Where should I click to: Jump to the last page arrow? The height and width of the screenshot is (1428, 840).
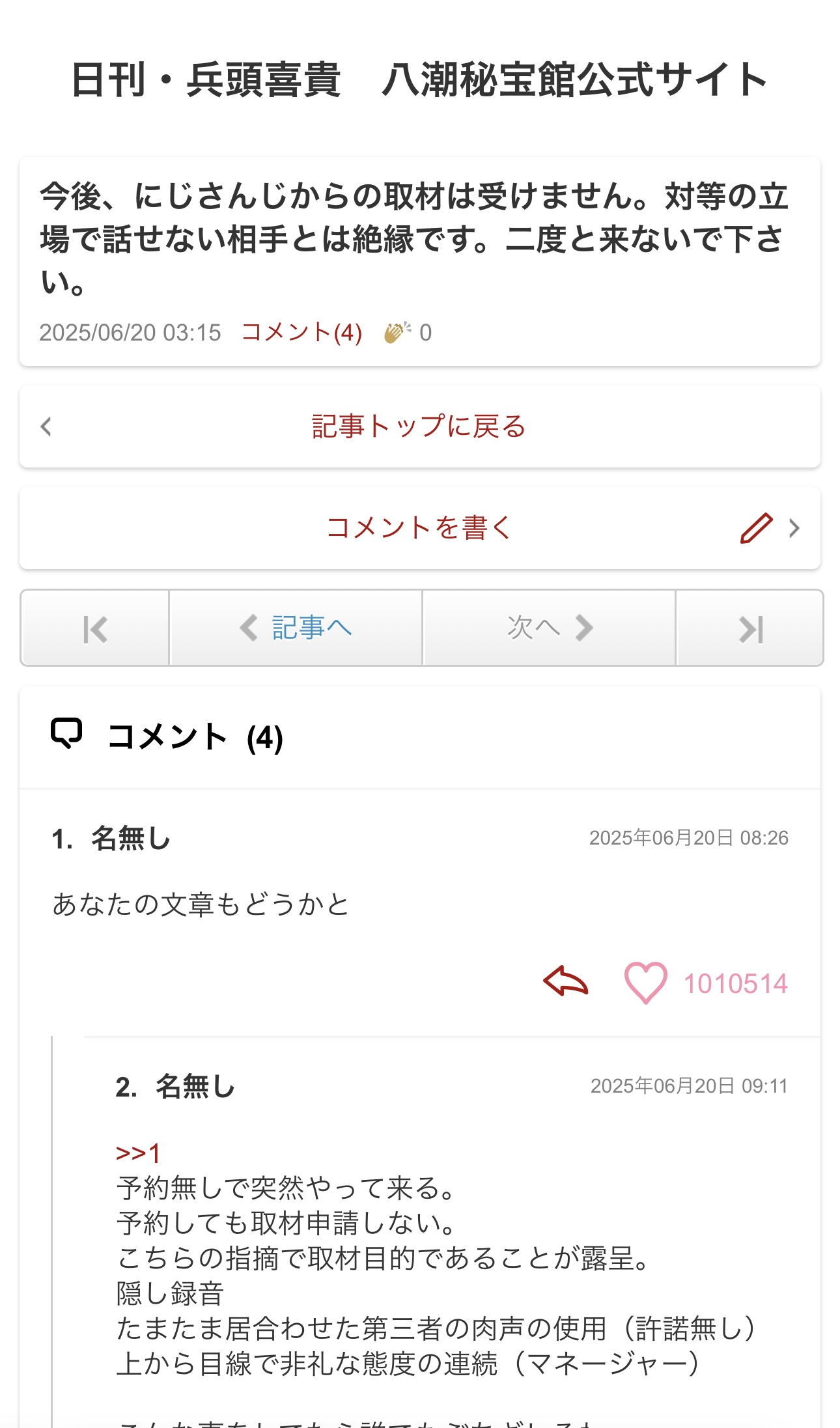click(749, 628)
